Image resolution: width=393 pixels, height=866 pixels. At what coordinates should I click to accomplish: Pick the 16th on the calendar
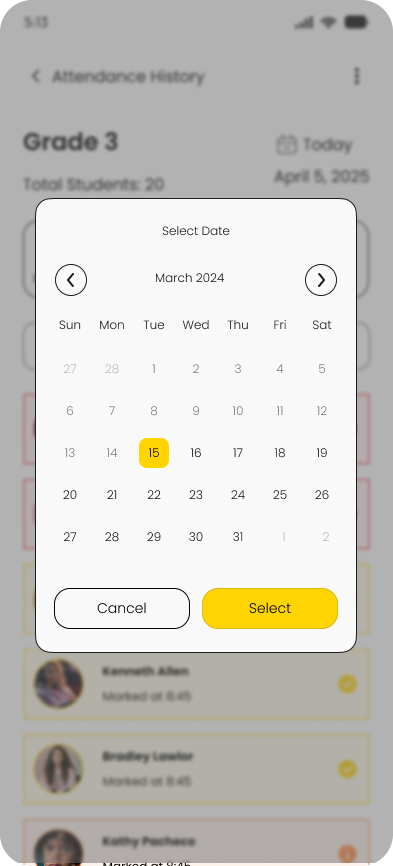(x=196, y=453)
